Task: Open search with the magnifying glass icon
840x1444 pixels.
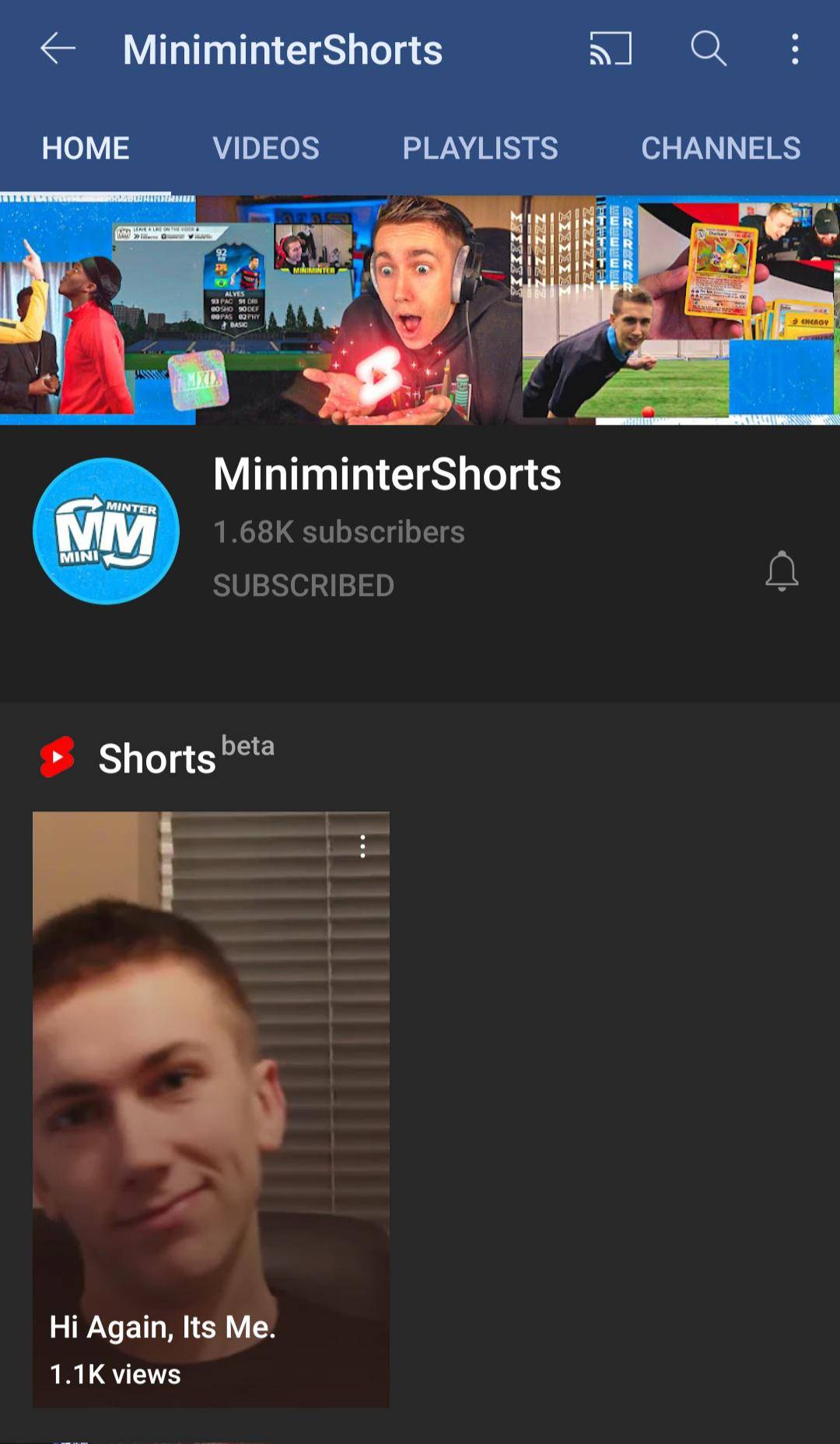Action: 708,49
